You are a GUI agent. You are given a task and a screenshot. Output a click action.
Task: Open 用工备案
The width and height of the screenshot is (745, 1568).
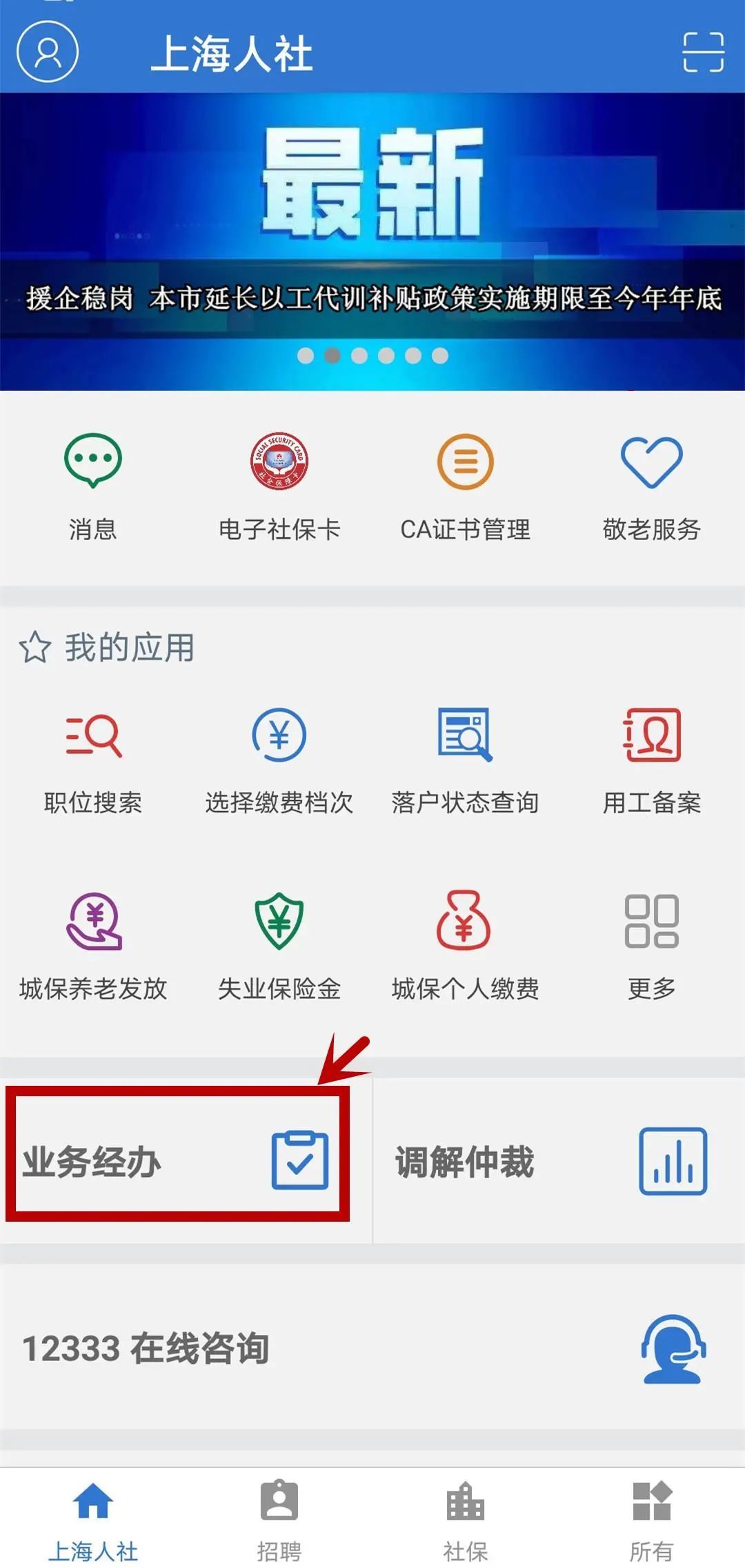coord(651,760)
